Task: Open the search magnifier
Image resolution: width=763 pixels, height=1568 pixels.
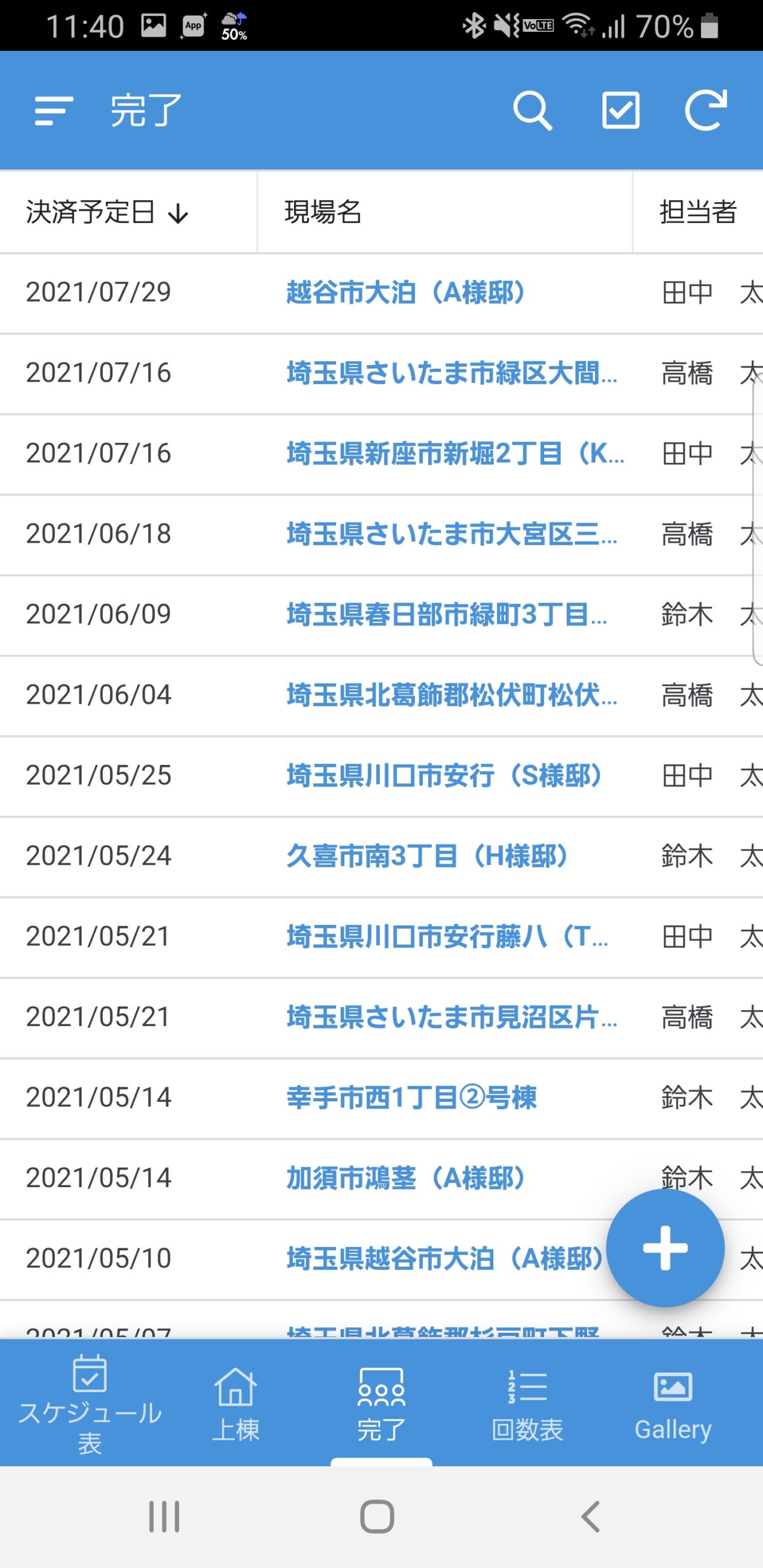Action: coord(533,111)
